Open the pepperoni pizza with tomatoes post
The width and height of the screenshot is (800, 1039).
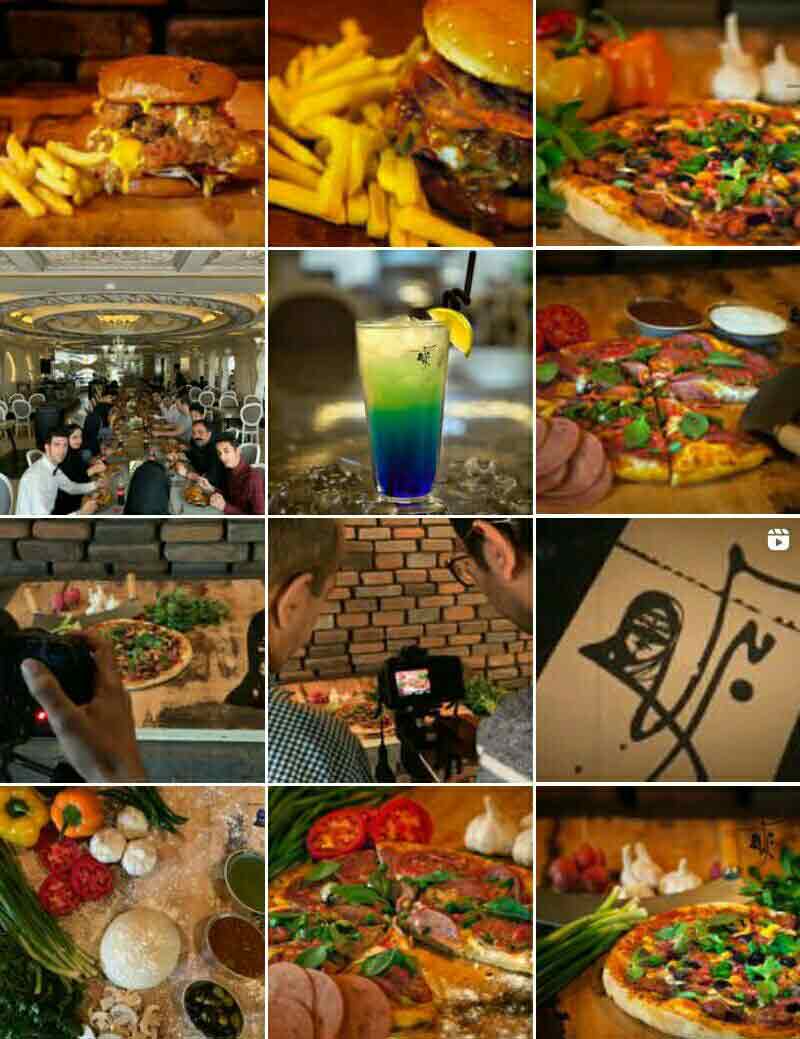click(x=400, y=912)
